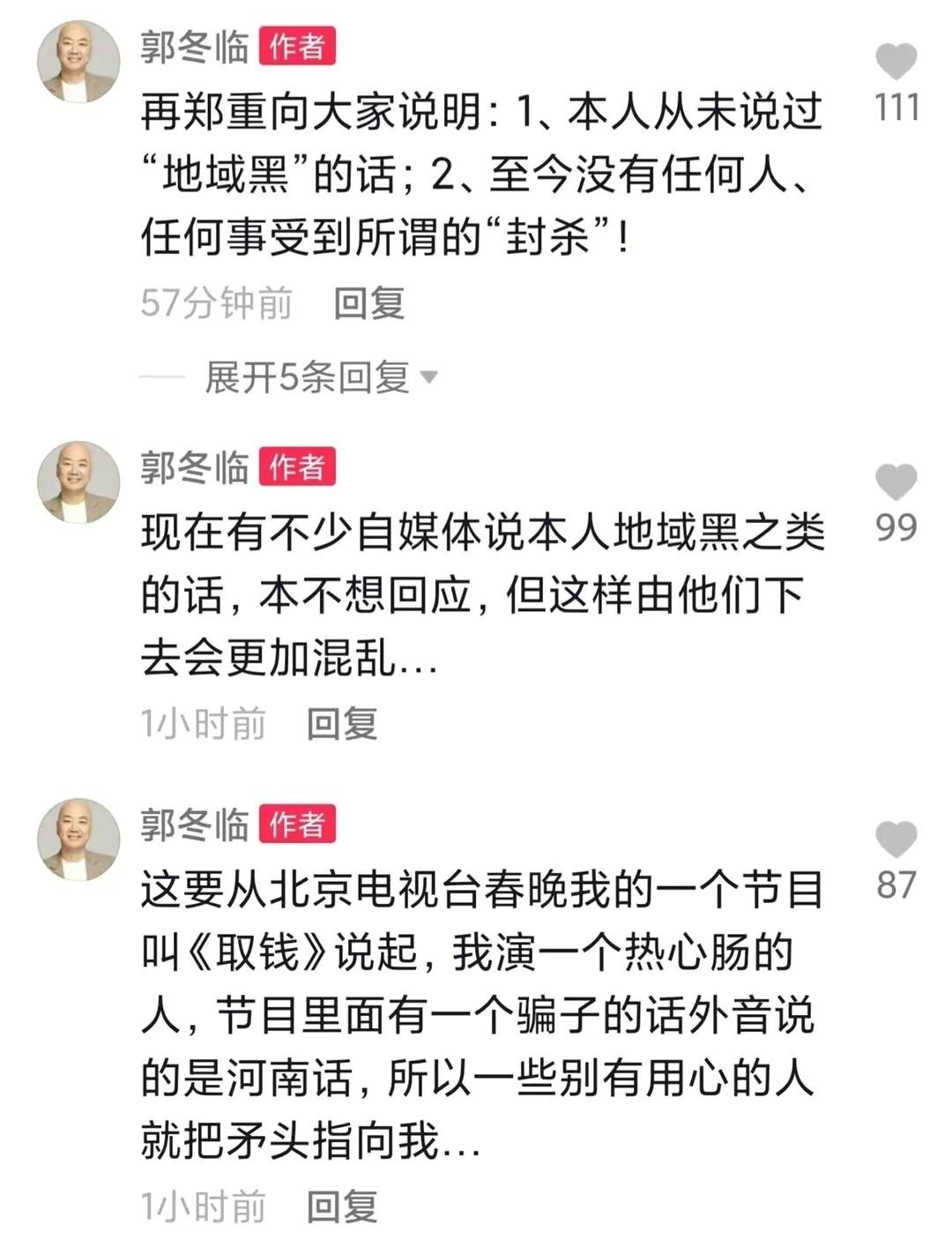Viewport: 952px width, 1247px height.
Task: Tap the text of the first pinned comment
Action: (480, 172)
